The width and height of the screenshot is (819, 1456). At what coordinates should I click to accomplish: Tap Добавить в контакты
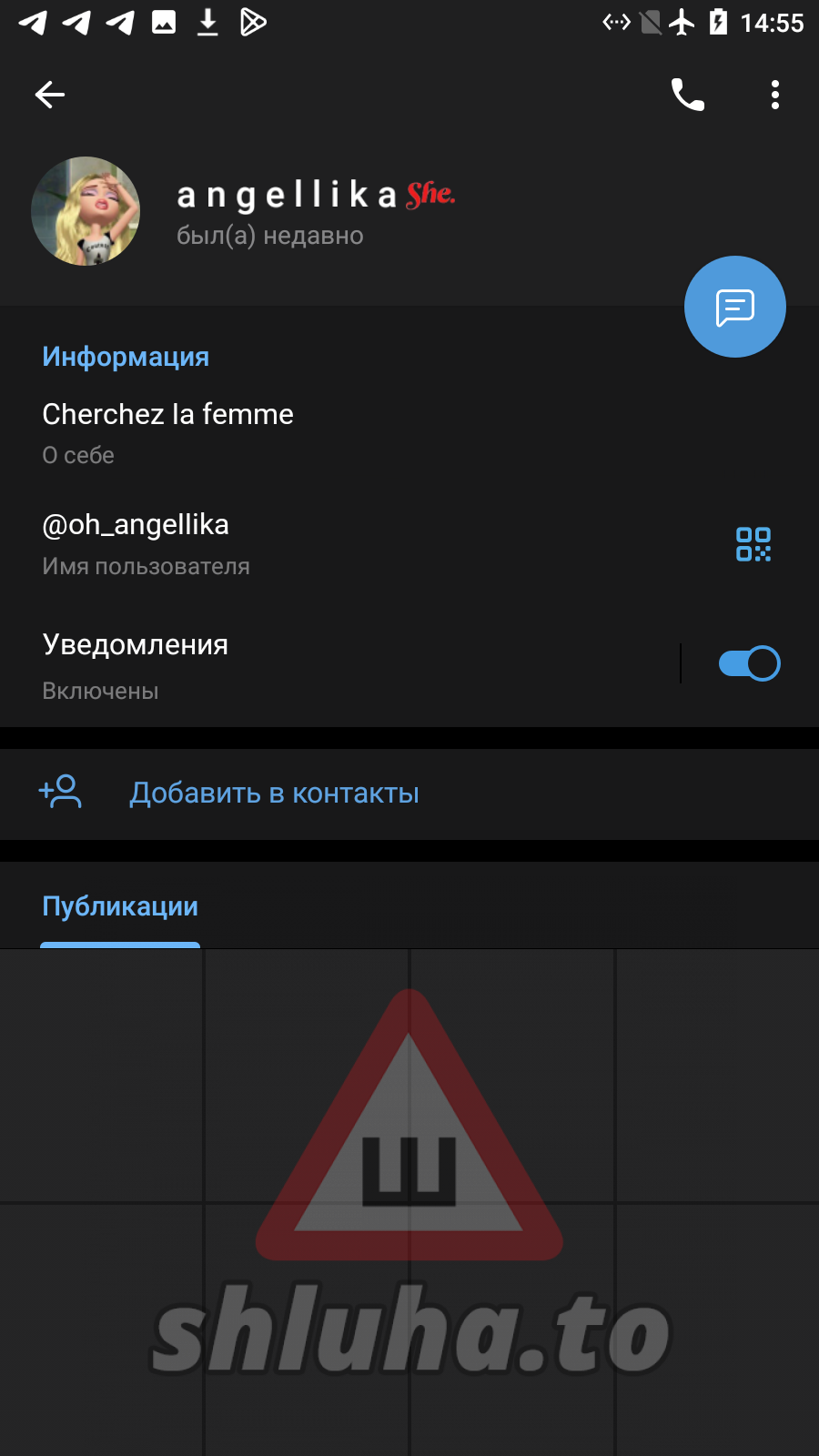(x=273, y=794)
